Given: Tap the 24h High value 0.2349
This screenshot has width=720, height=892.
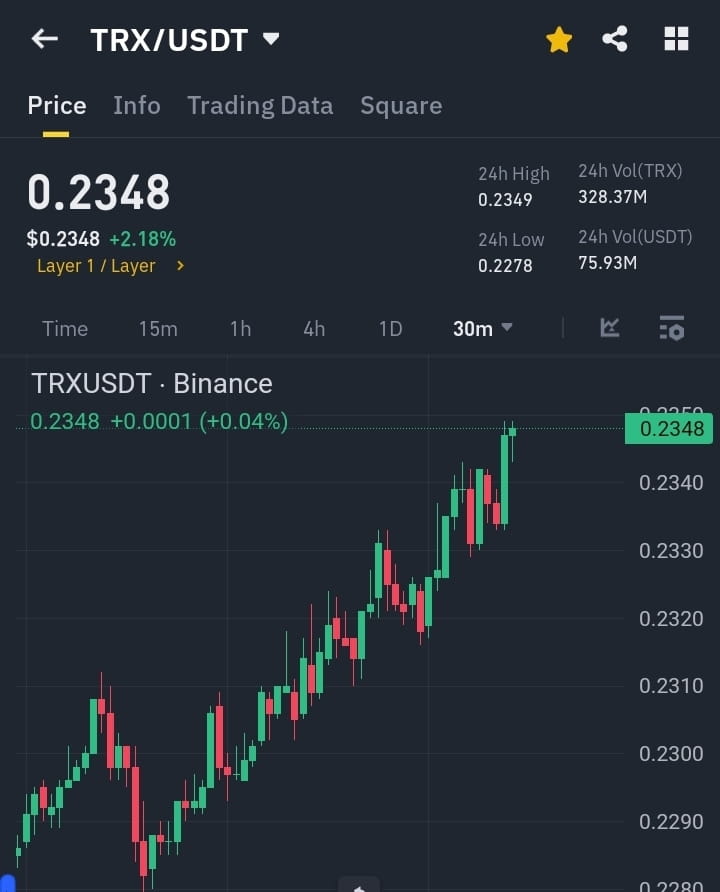Looking at the screenshot, I should click(503, 199).
